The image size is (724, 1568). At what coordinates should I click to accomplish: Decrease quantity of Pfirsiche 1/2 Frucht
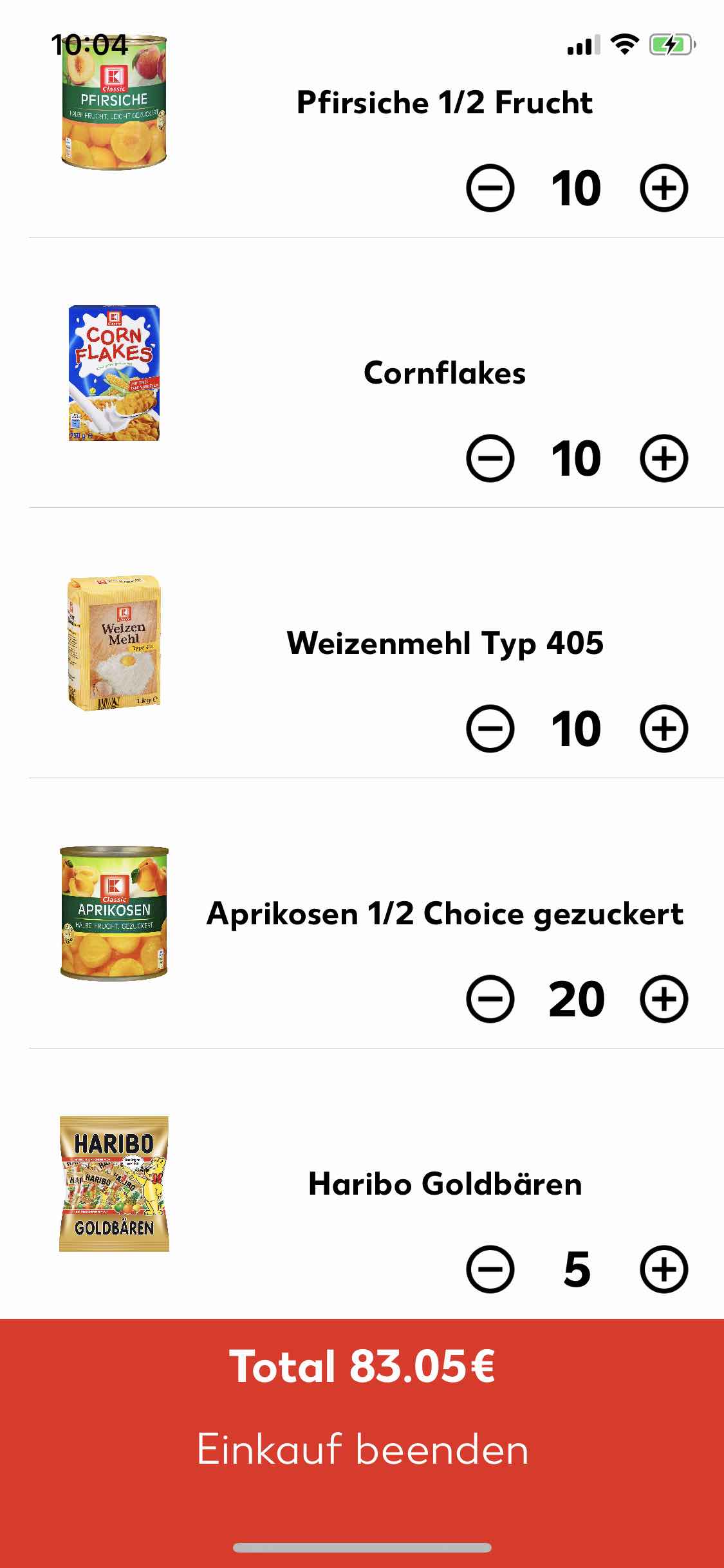[490, 188]
